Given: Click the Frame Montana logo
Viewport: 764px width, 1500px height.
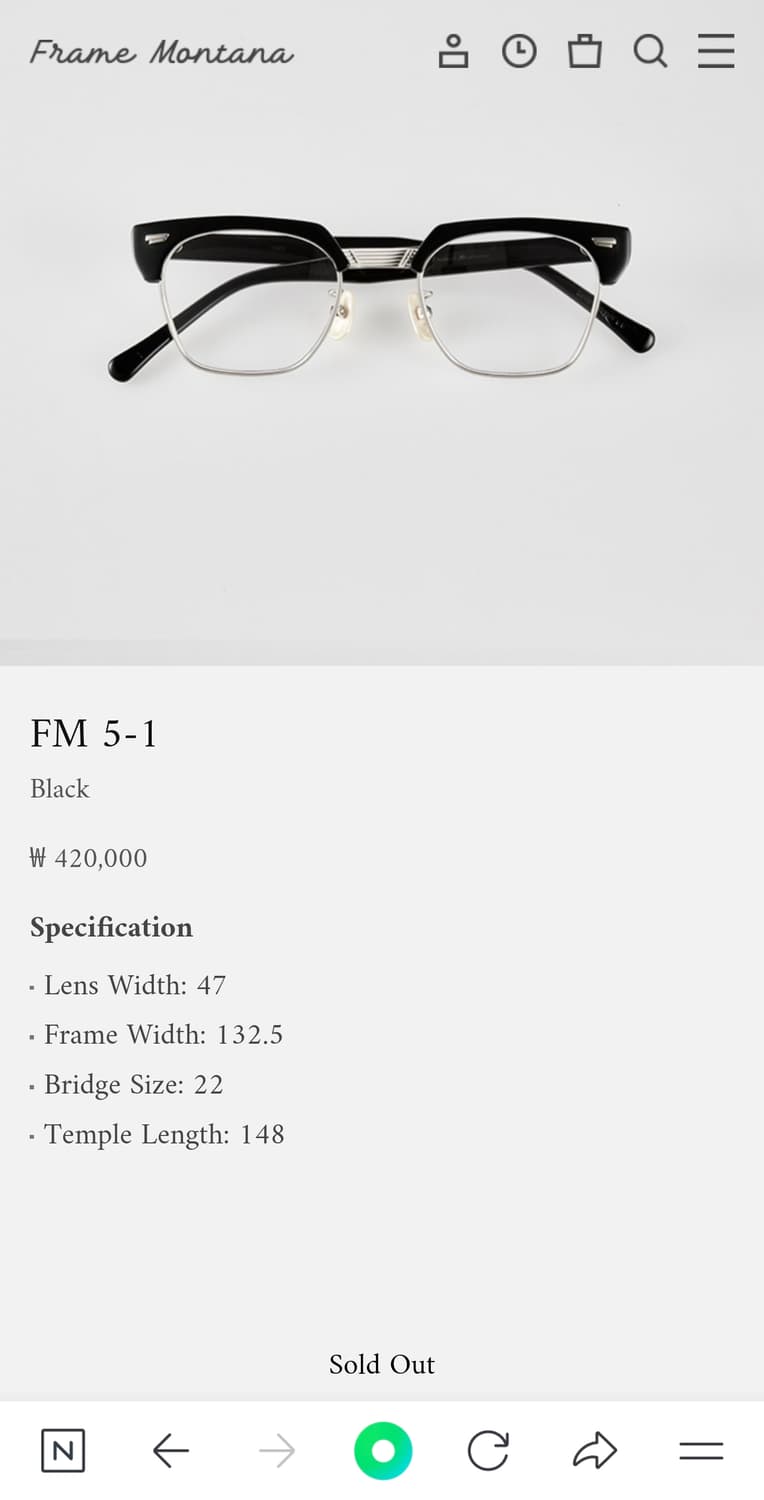Looking at the screenshot, I should tap(161, 51).
